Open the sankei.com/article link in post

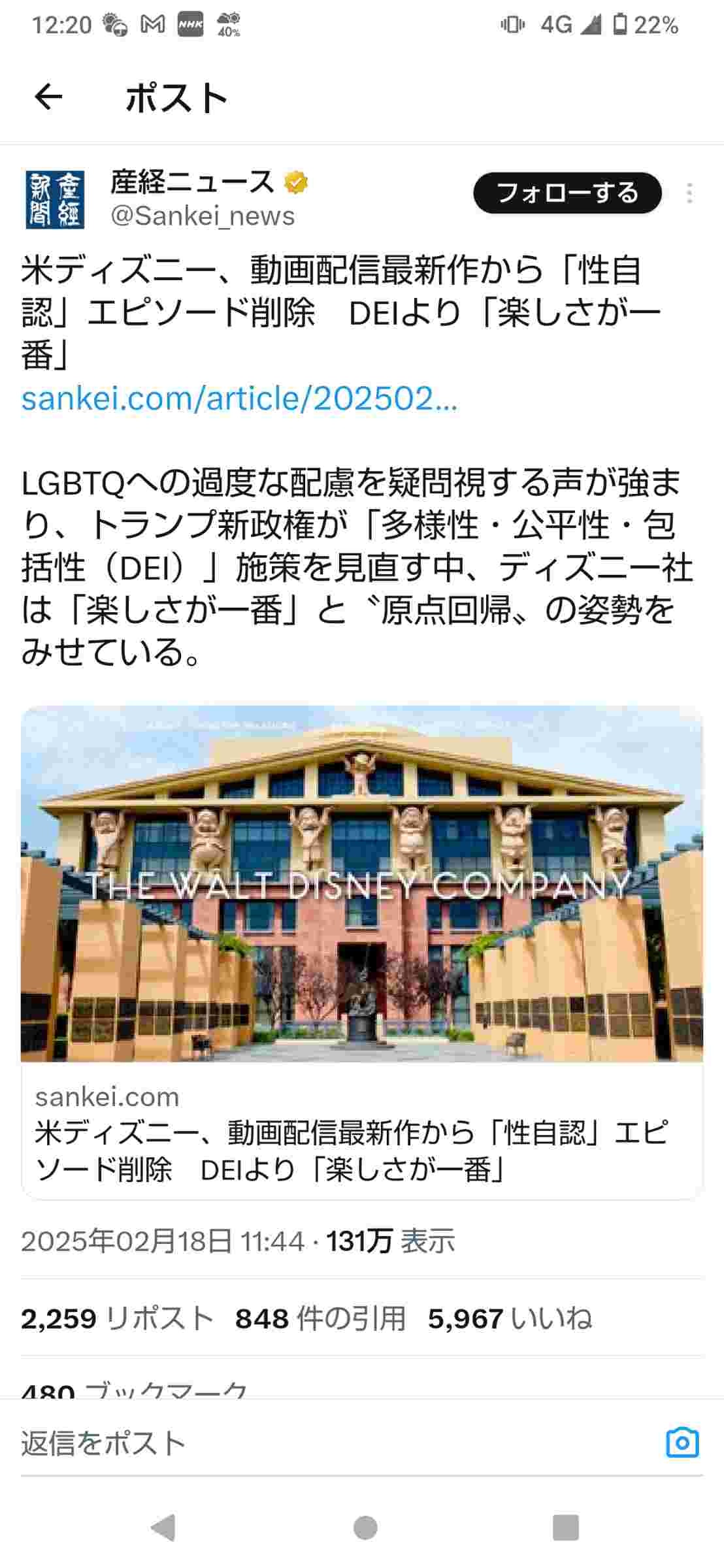[x=239, y=399]
